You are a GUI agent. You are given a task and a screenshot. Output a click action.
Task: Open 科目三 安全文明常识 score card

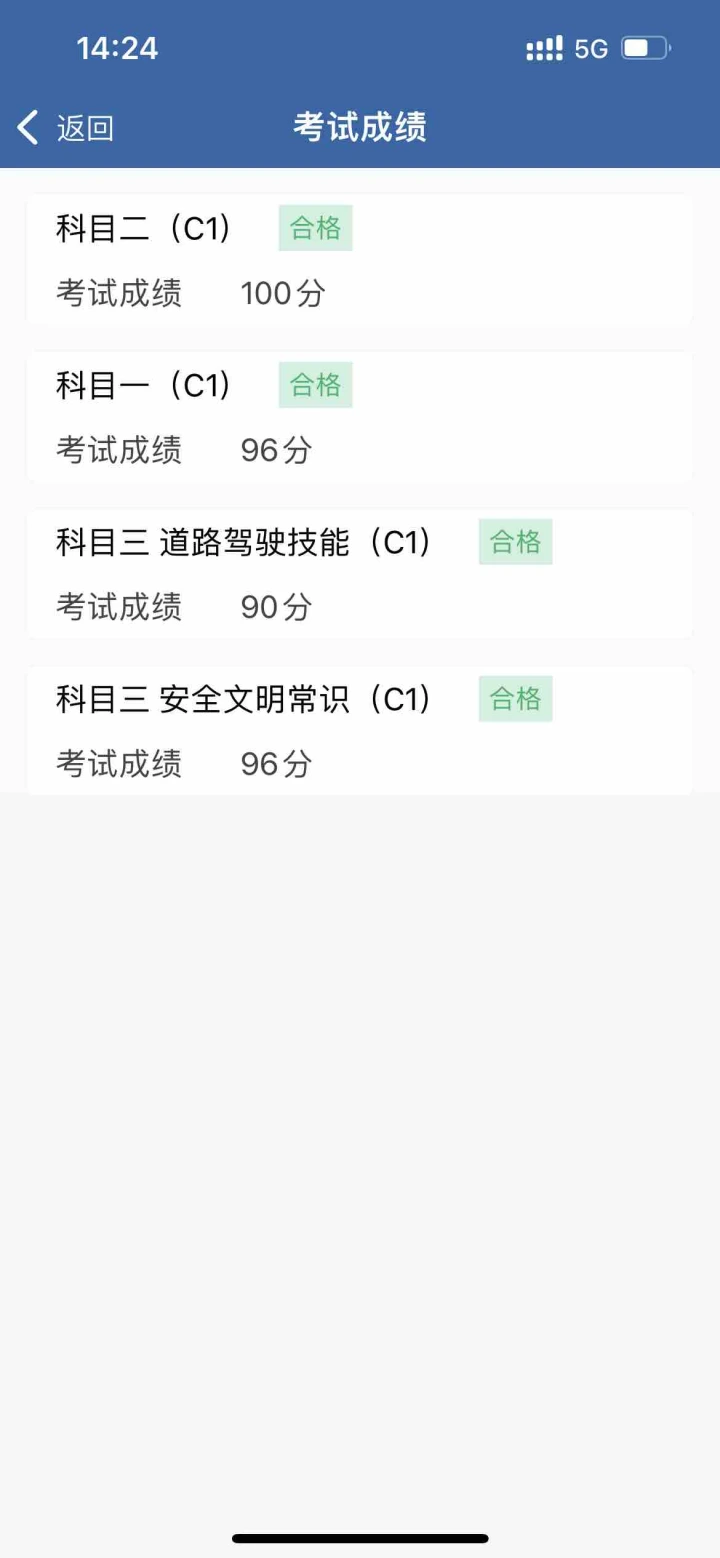(360, 730)
